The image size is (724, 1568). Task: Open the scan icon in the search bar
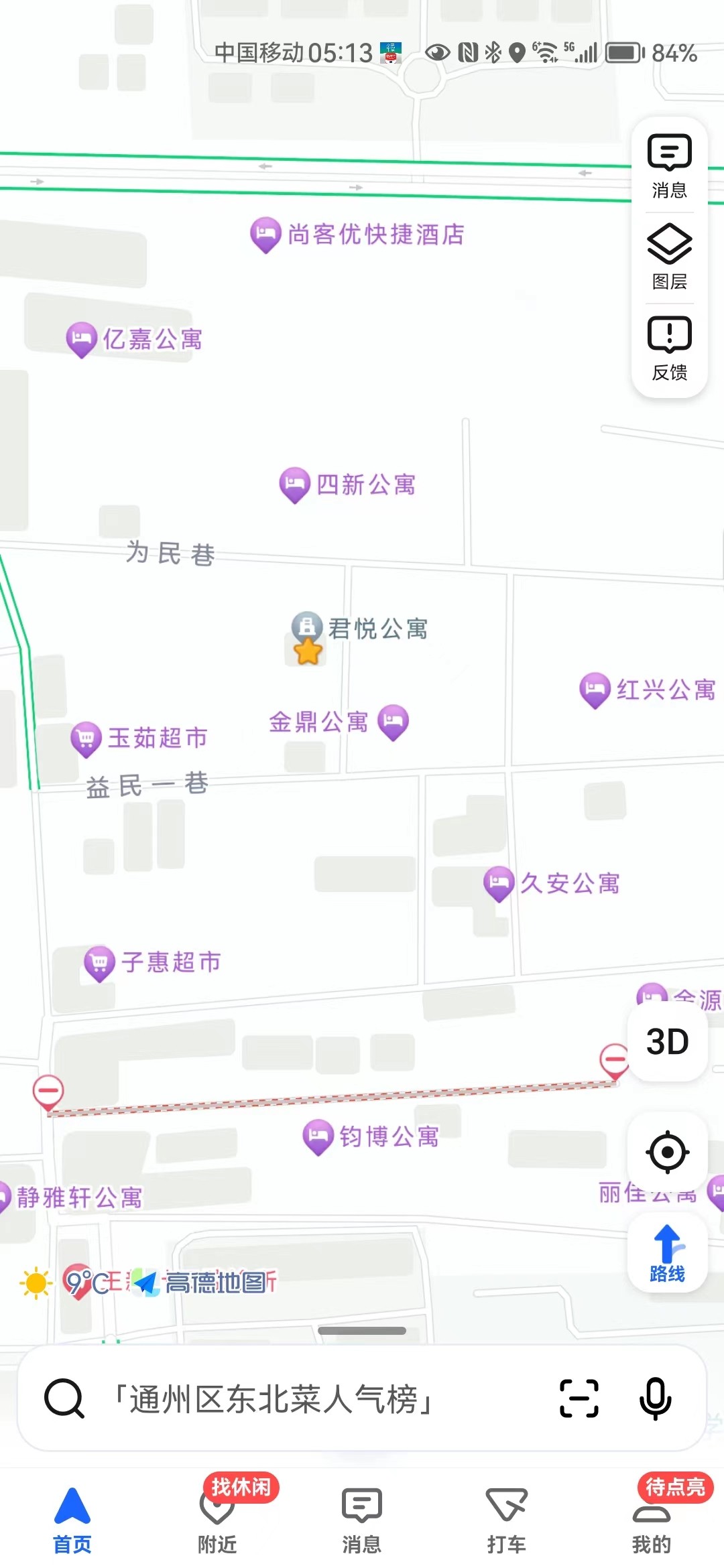[579, 1398]
